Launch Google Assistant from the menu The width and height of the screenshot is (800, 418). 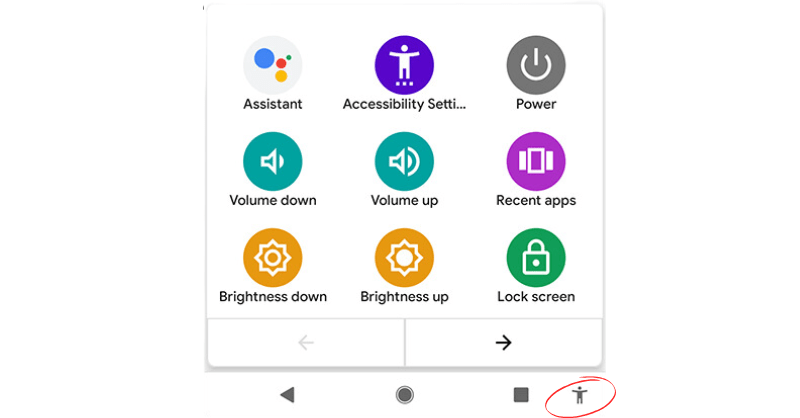[x=273, y=65]
